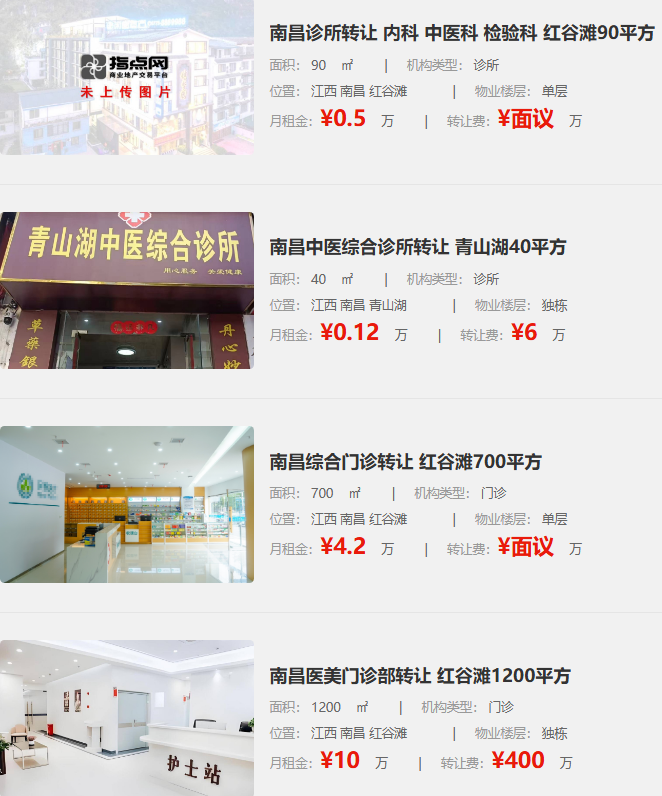
Task: Open listing 南昌诊所转让 红谷滩90平方
Action: (461, 33)
